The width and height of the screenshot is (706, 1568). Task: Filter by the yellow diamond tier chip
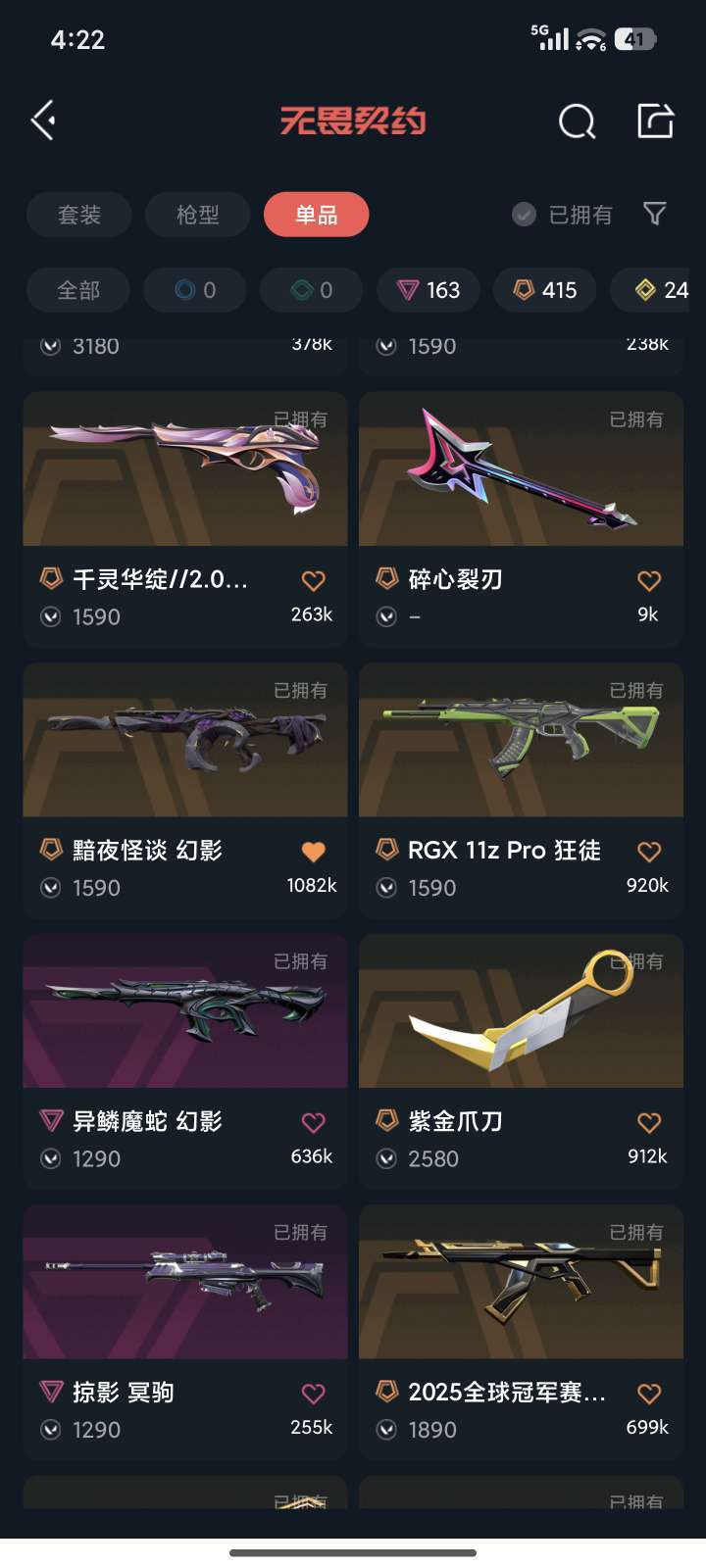tap(660, 290)
